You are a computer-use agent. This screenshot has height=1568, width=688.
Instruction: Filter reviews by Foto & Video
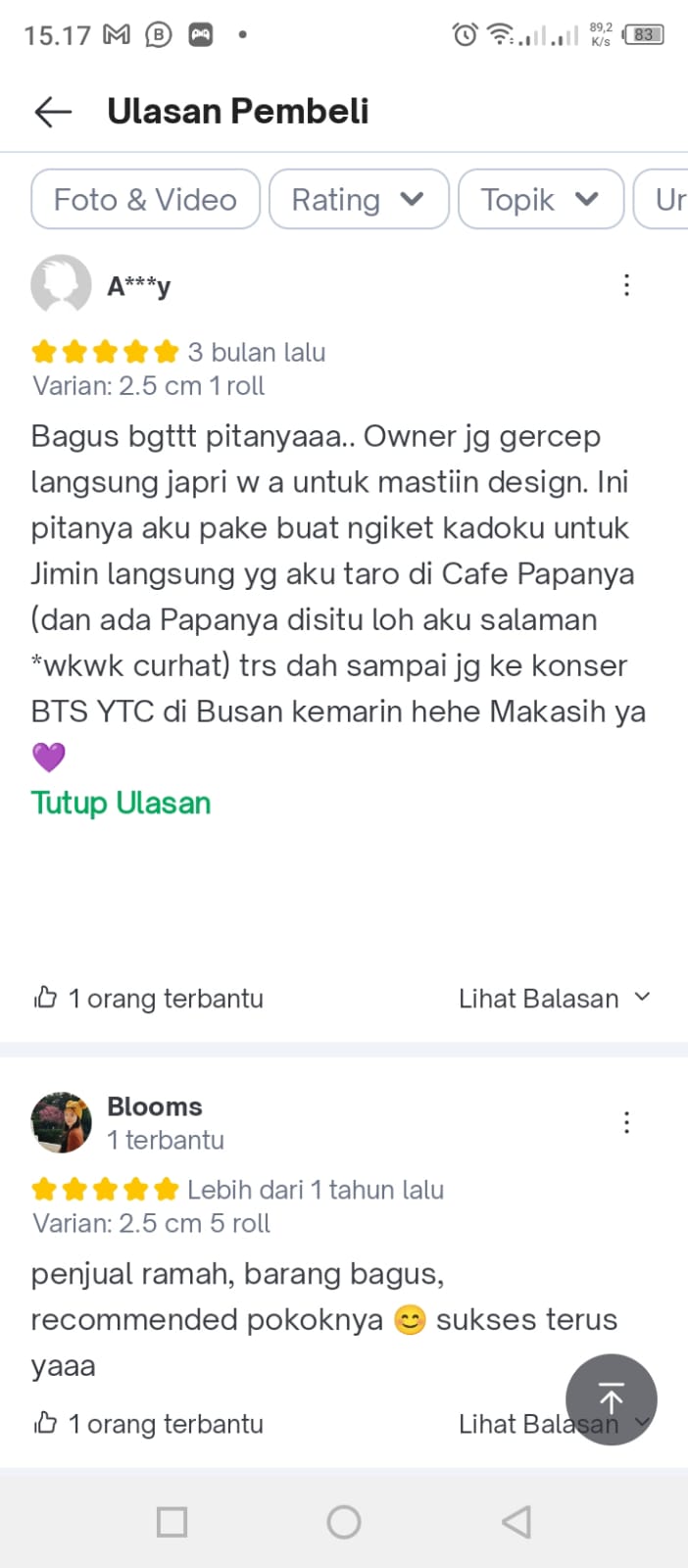(145, 200)
